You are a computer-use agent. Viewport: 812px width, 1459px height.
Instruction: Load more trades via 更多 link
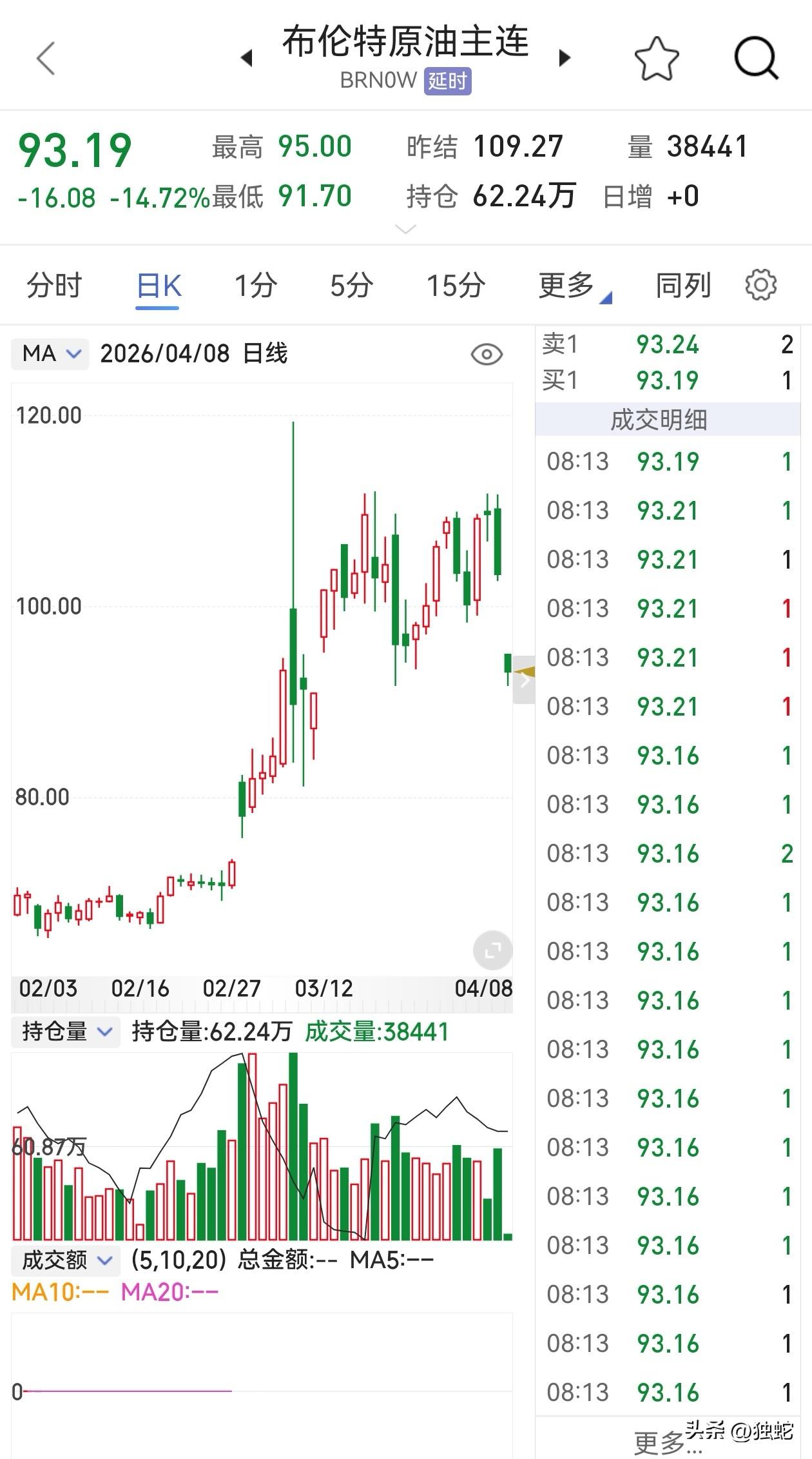664,1439
